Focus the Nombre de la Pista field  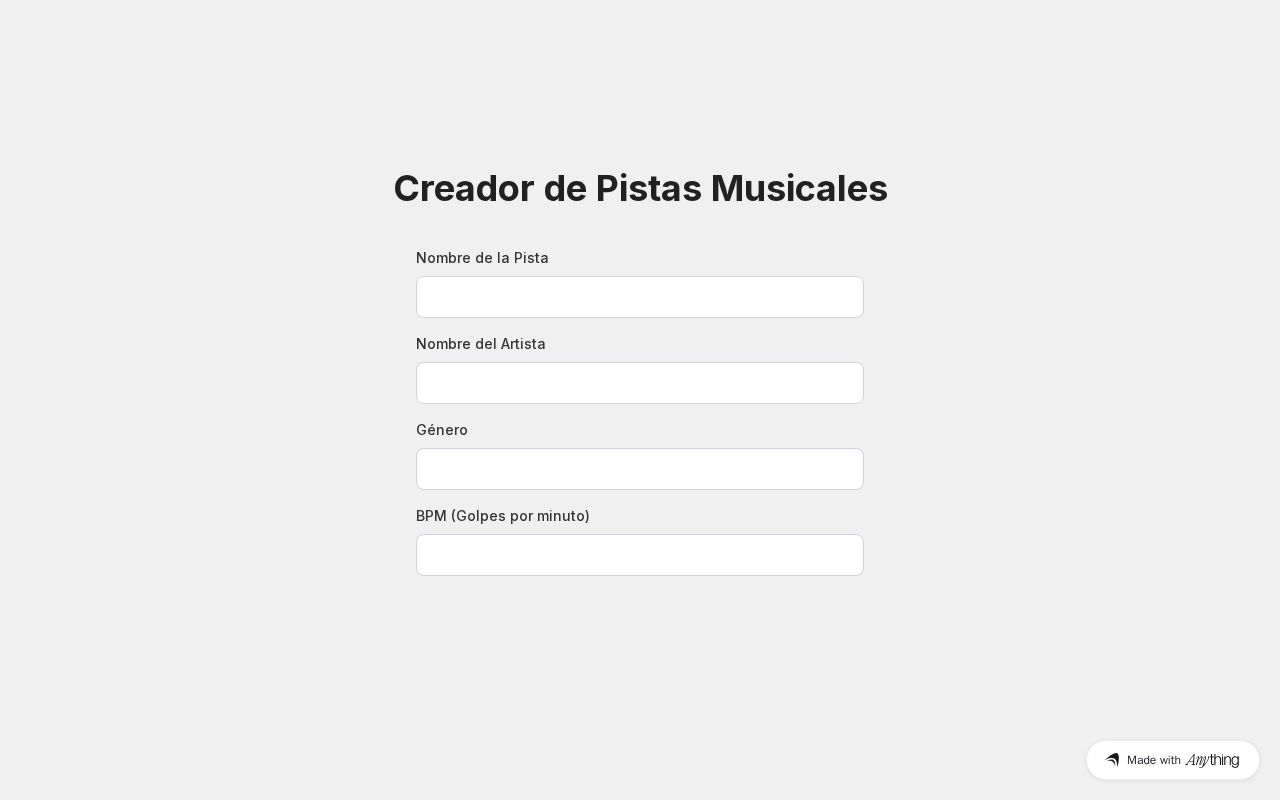640,297
